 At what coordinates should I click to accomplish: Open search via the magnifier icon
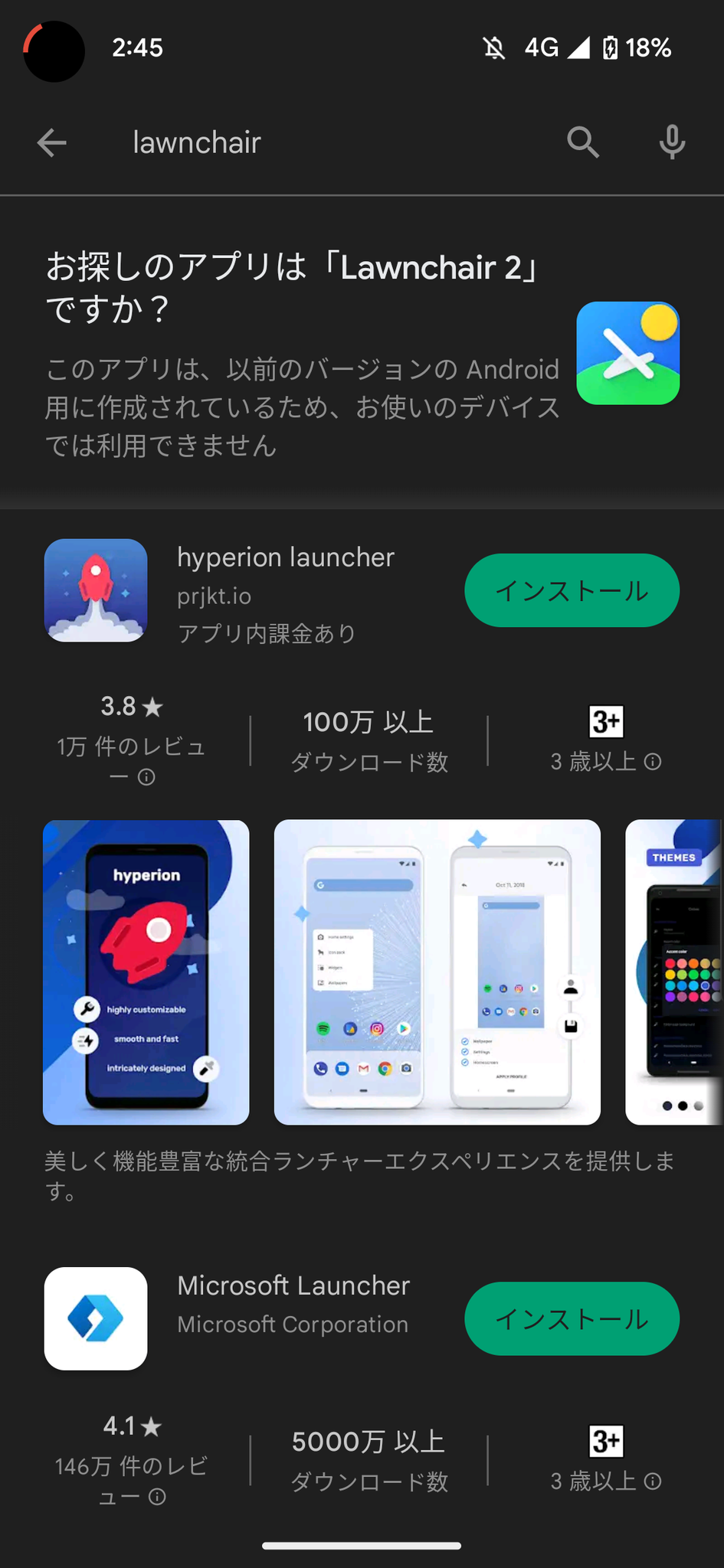pos(583,142)
